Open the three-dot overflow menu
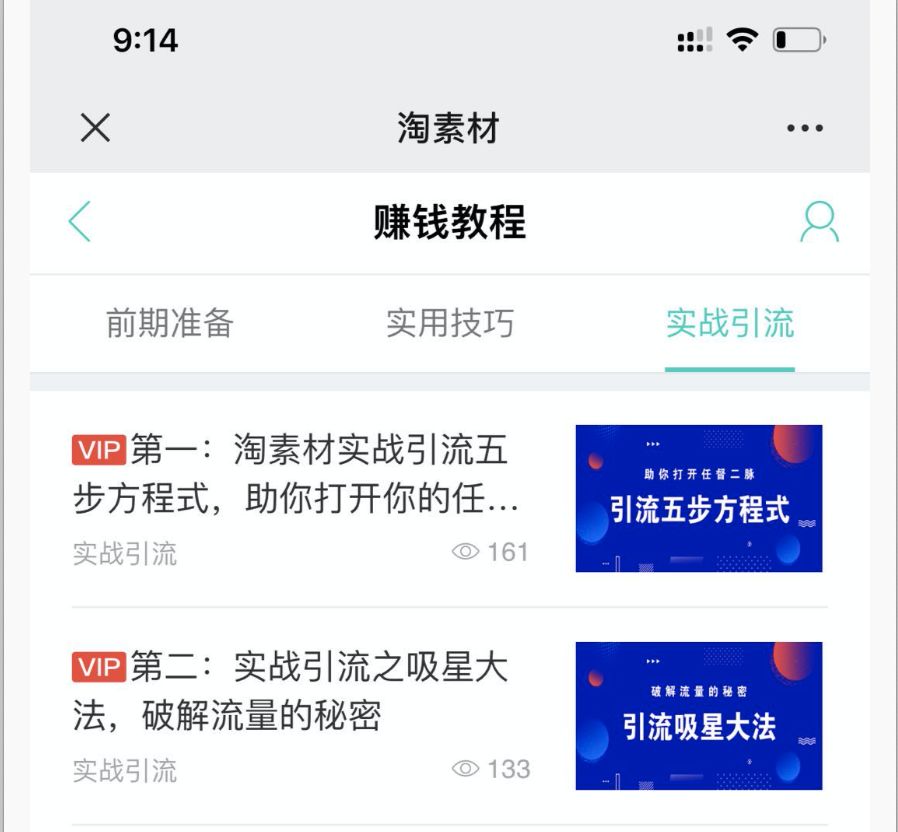This screenshot has width=898, height=832. [x=805, y=129]
